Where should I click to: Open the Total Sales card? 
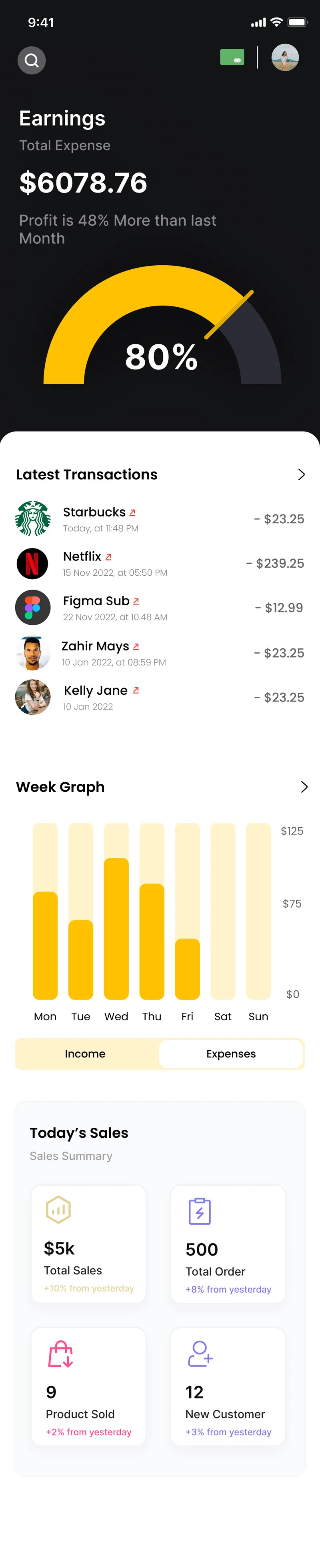(88, 1244)
